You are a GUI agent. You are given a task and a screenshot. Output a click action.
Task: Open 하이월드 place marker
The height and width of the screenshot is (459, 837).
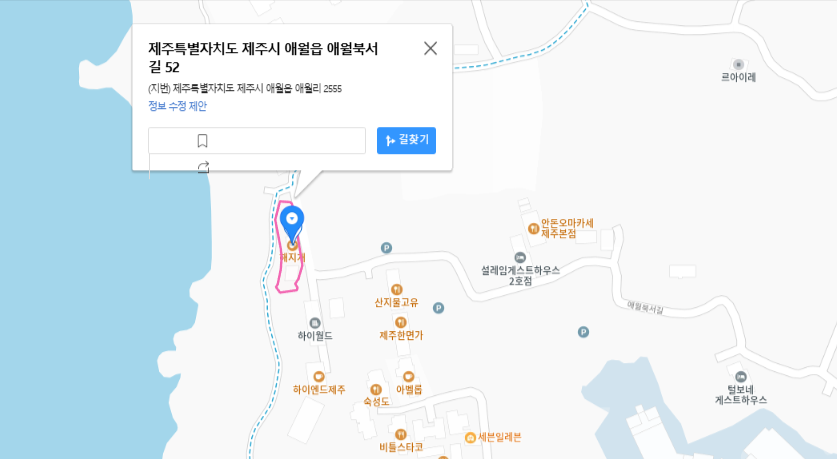tap(315, 323)
